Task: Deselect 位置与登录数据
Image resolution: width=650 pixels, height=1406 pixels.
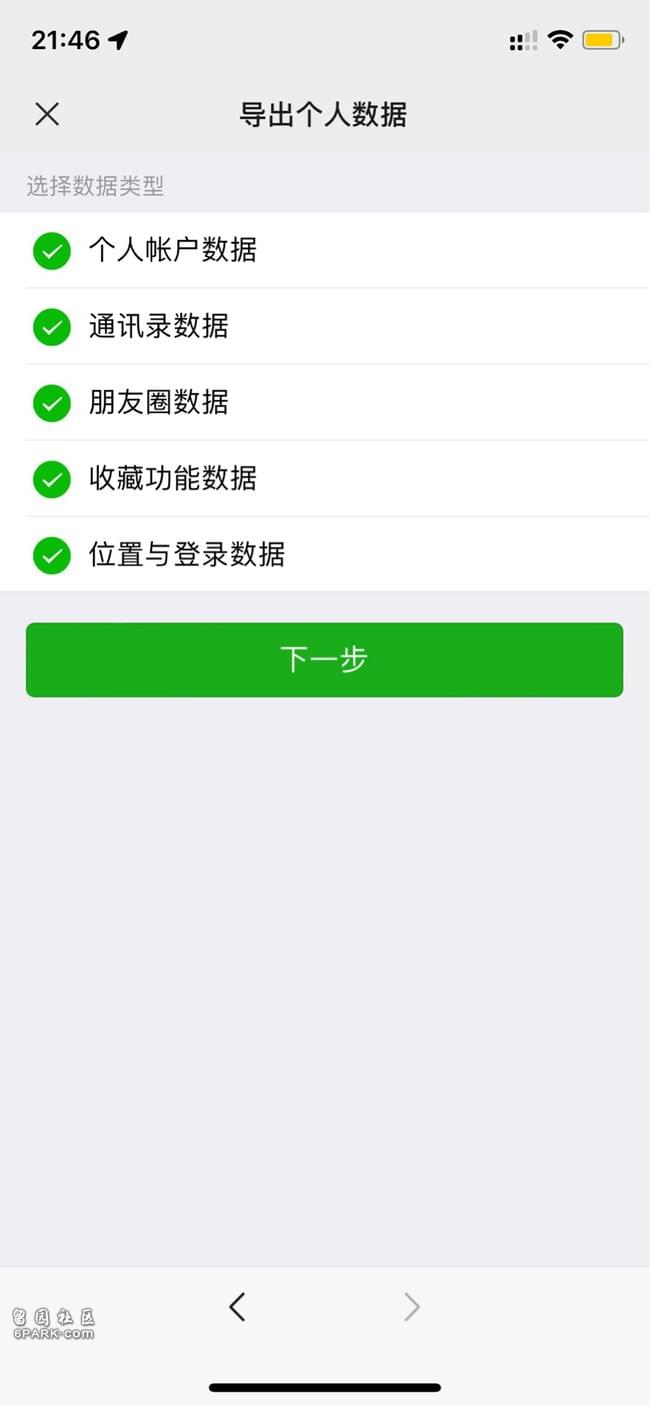Action: coord(52,554)
